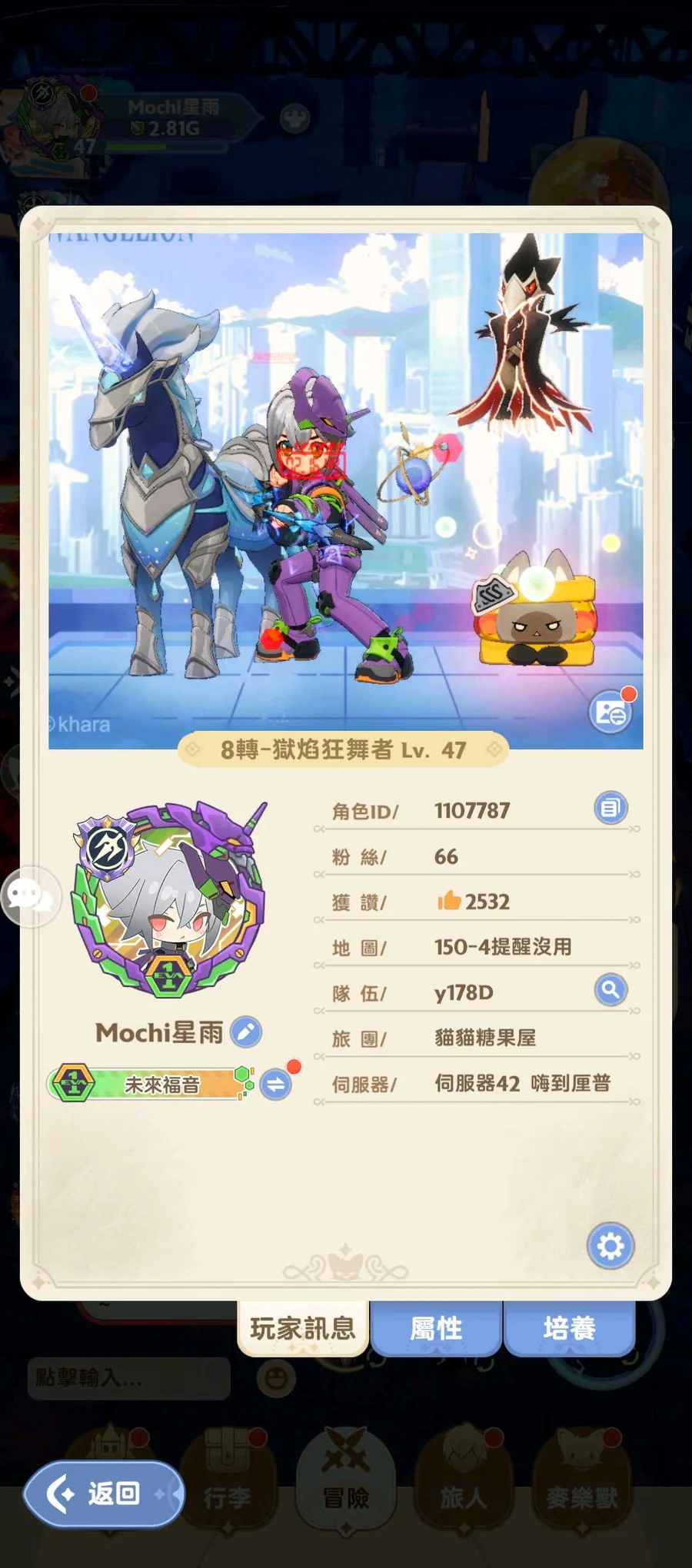
Task: Edit the name Mochi星雨
Action: [x=246, y=1032]
